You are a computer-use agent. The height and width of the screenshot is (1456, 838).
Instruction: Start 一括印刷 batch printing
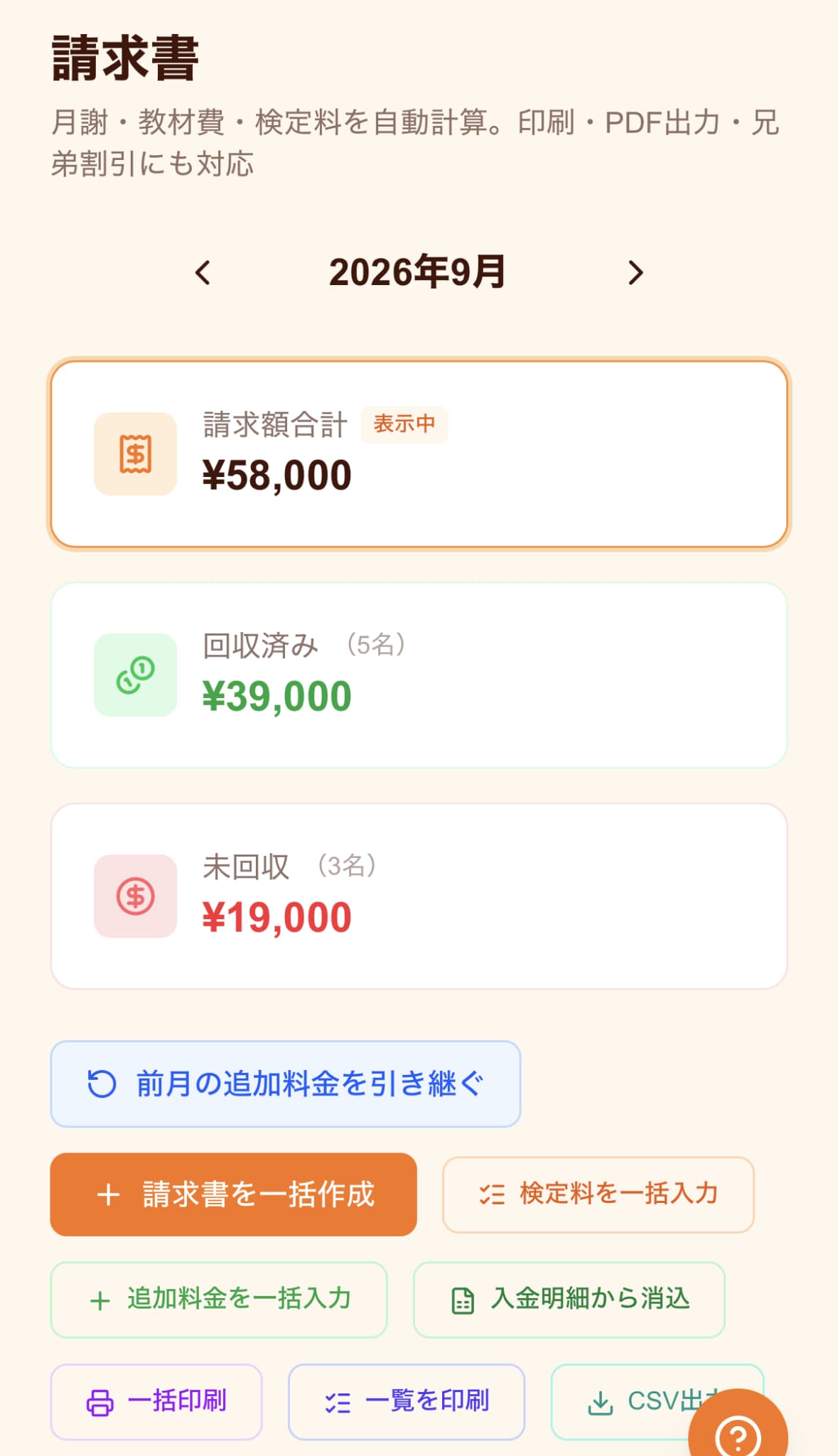click(x=156, y=1402)
